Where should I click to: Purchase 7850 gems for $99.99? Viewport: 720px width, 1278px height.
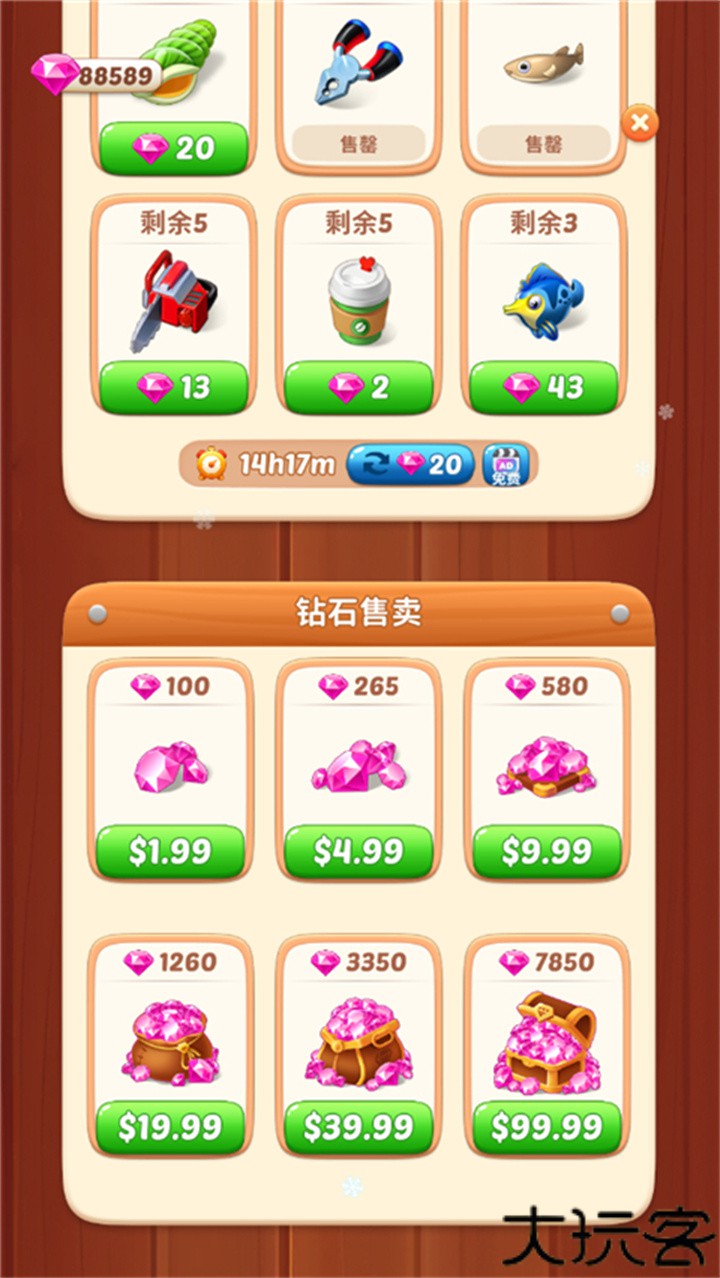(x=546, y=1127)
